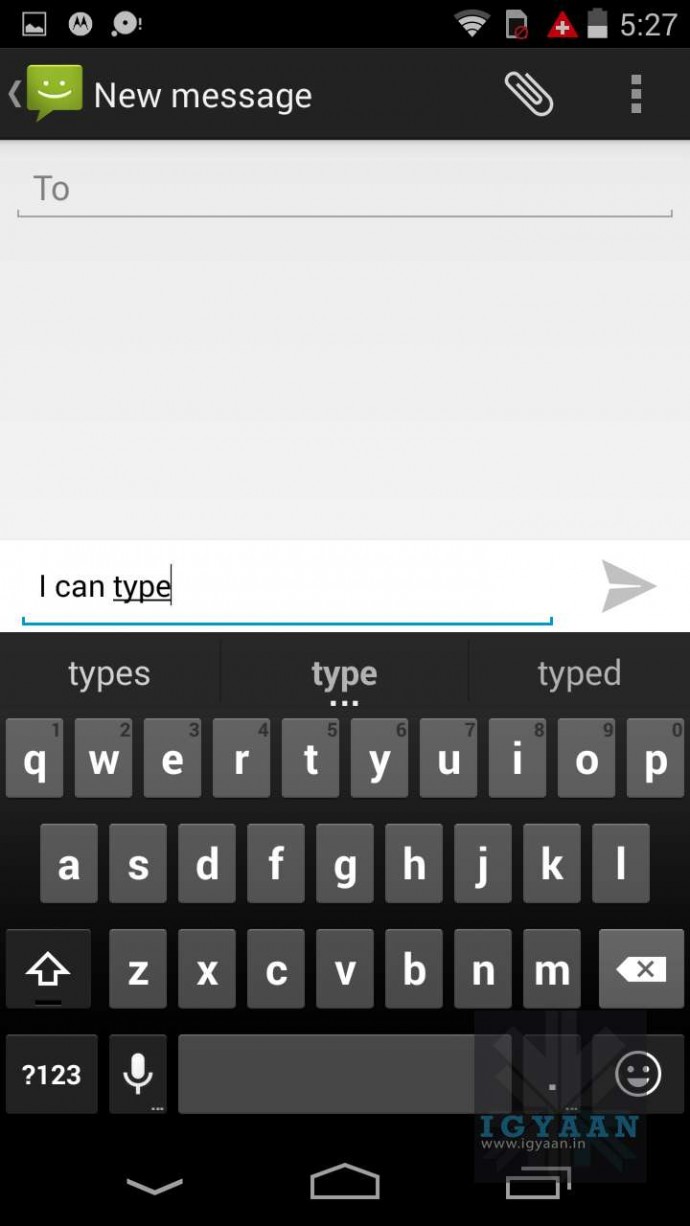Choose the "types" word suggestion
The image size is (690, 1226).
pos(109,674)
